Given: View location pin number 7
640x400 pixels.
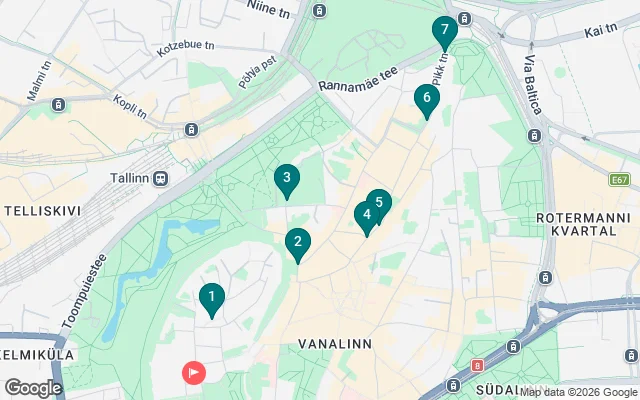Looking at the screenshot, I should [445, 30].
